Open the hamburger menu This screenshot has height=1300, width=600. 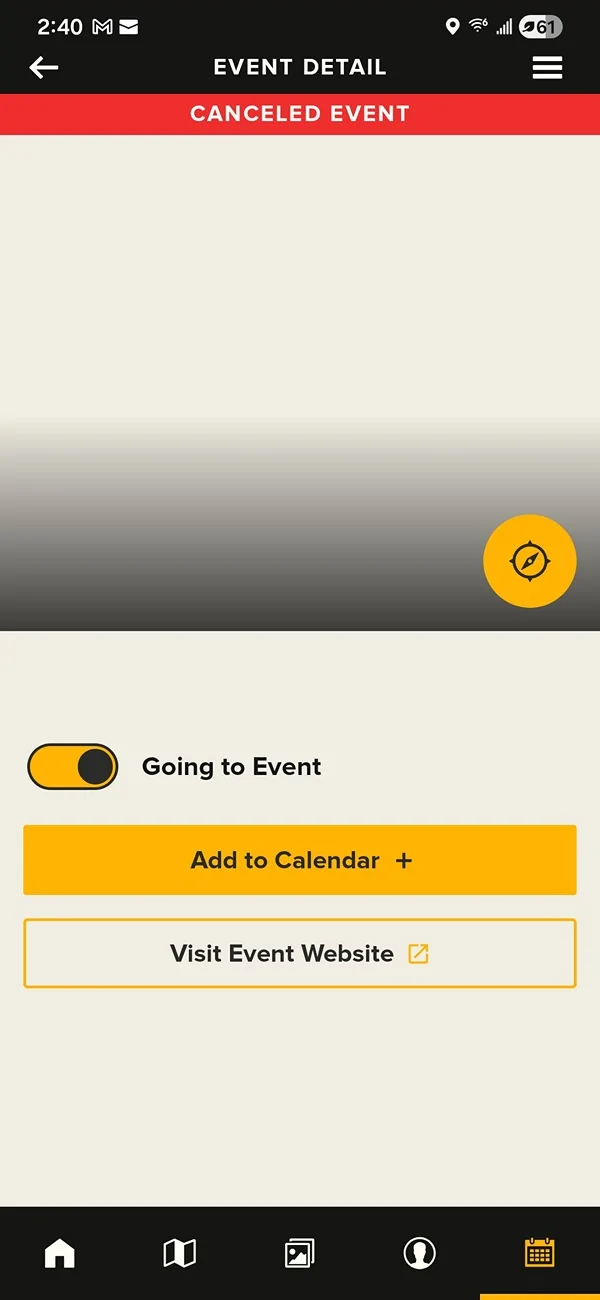click(x=547, y=68)
